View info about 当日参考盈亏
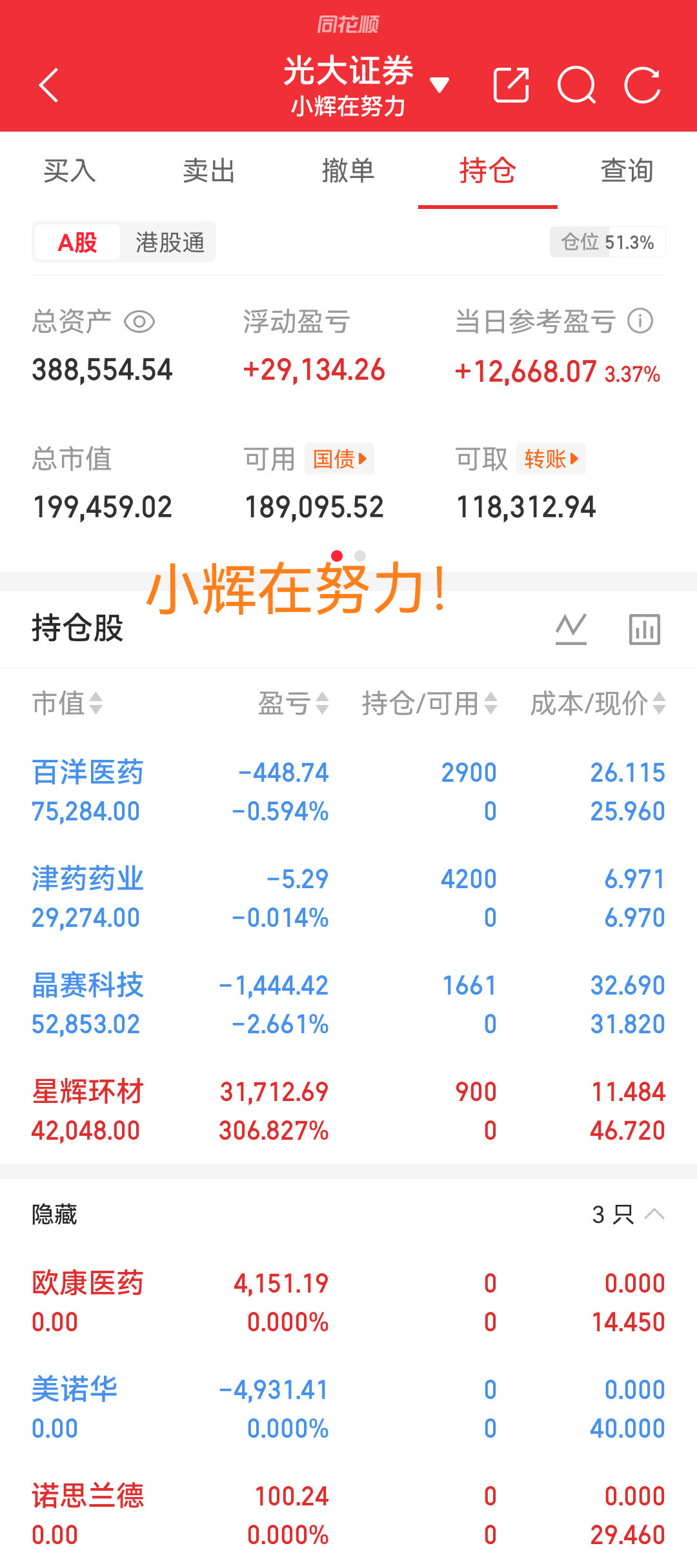The height and width of the screenshot is (1568, 697). click(x=641, y=321)
